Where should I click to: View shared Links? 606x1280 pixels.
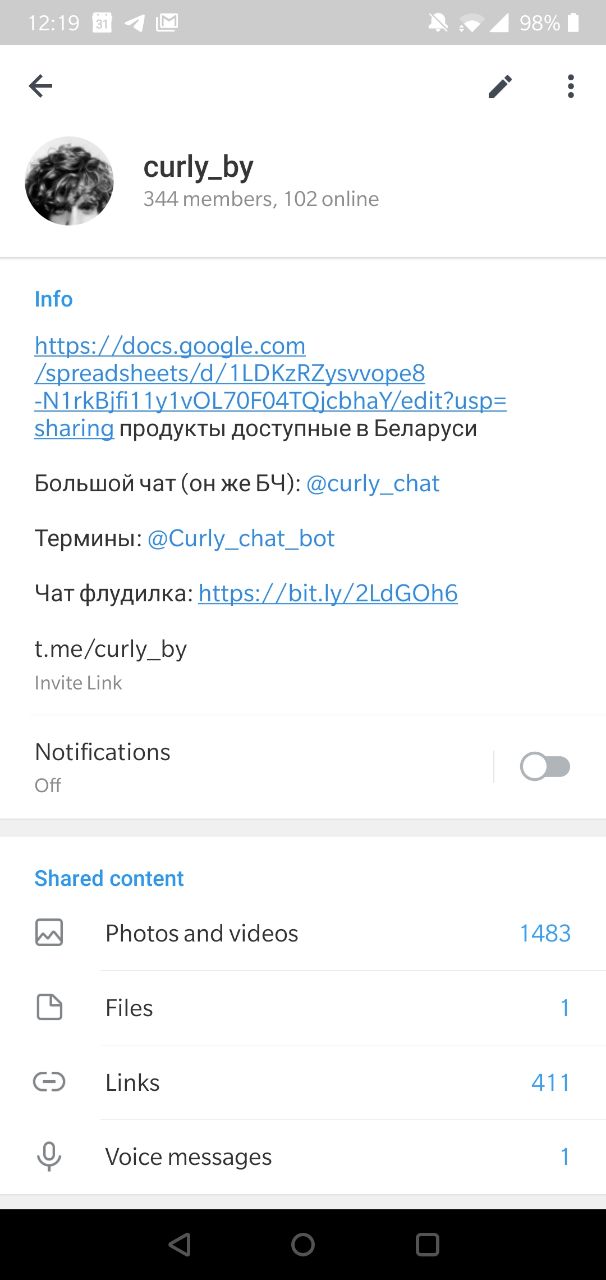pos(303,1082)
